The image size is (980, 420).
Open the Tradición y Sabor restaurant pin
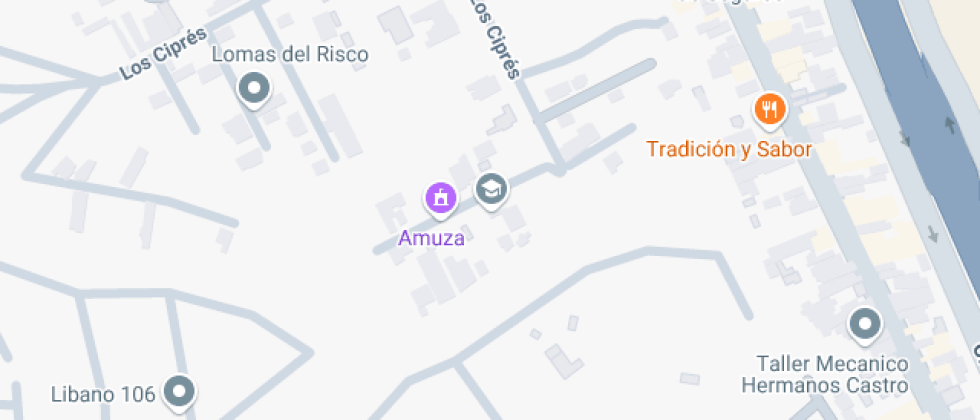pos(770,111)
